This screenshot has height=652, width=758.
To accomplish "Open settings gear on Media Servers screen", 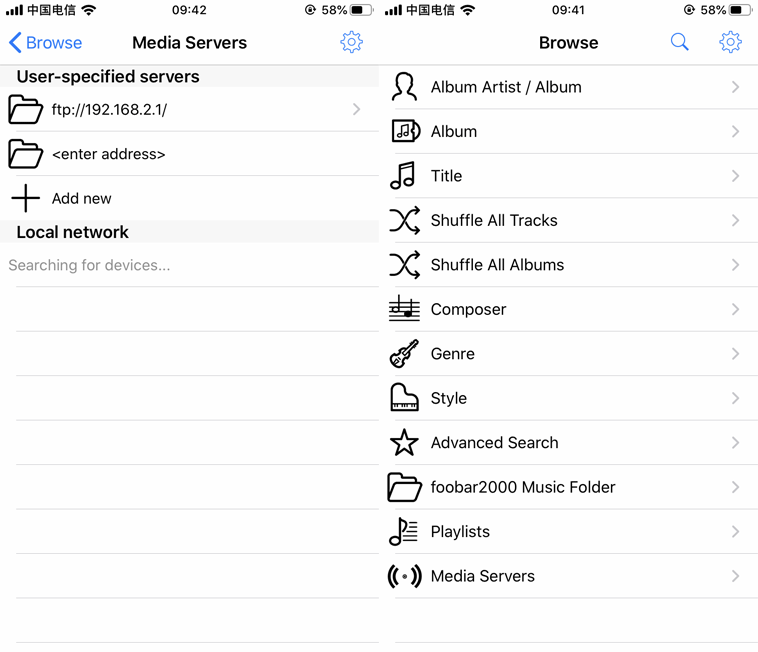I will (x=351, y=42).
